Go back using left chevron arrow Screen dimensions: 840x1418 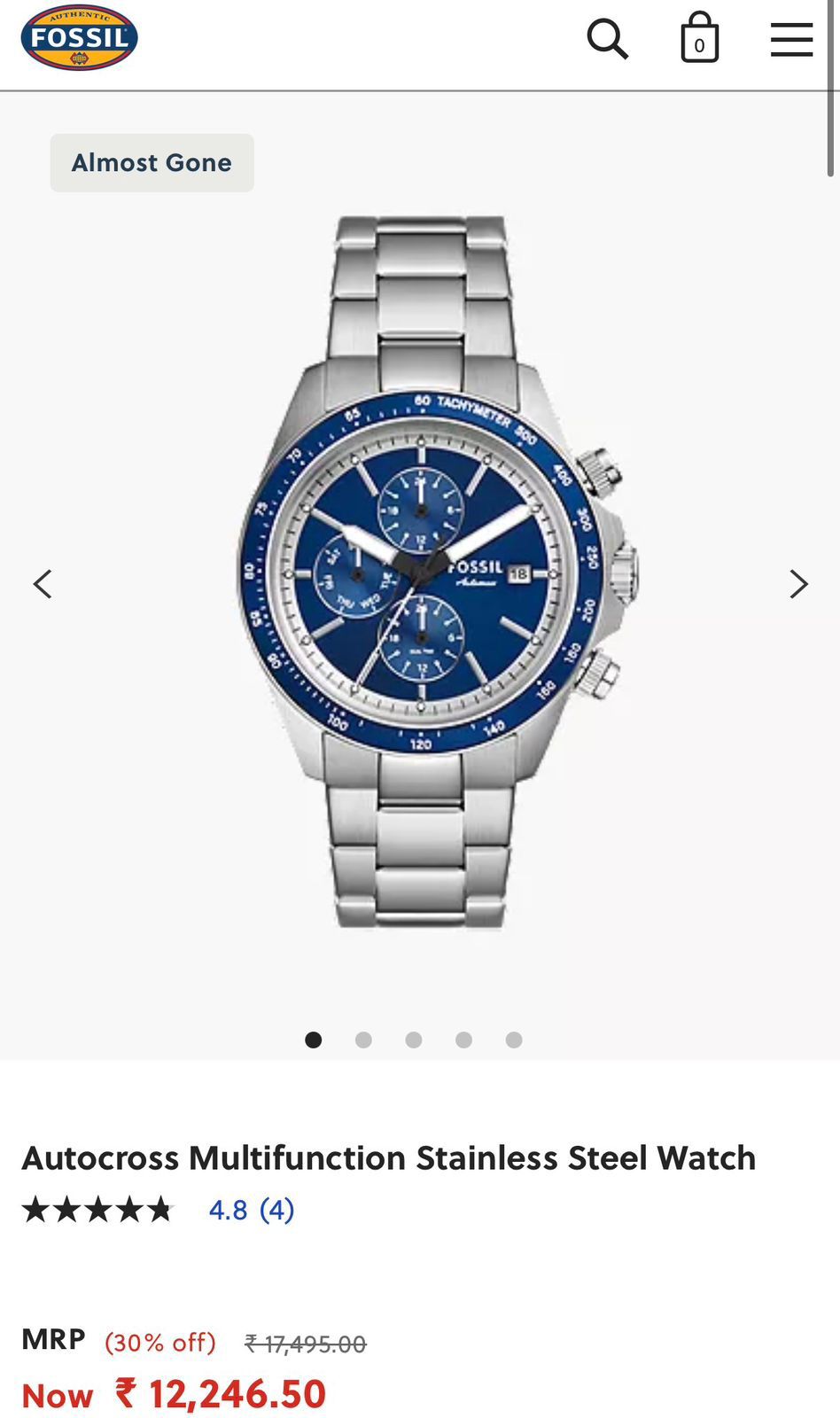tap(43, 583)
